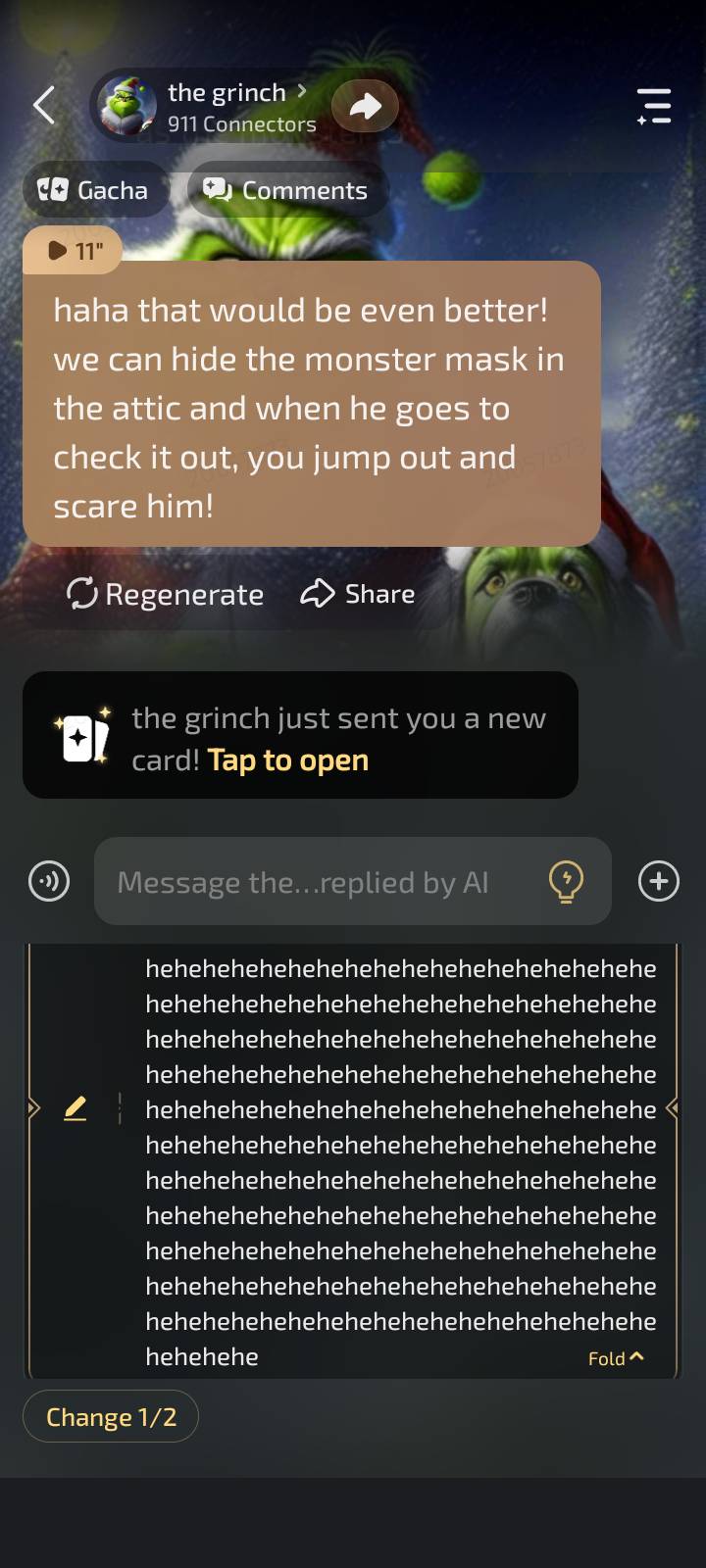This screenshot has width=706, height=1568.
Task: Edit the suggested hehehe reply
Action: point(76,1108)
